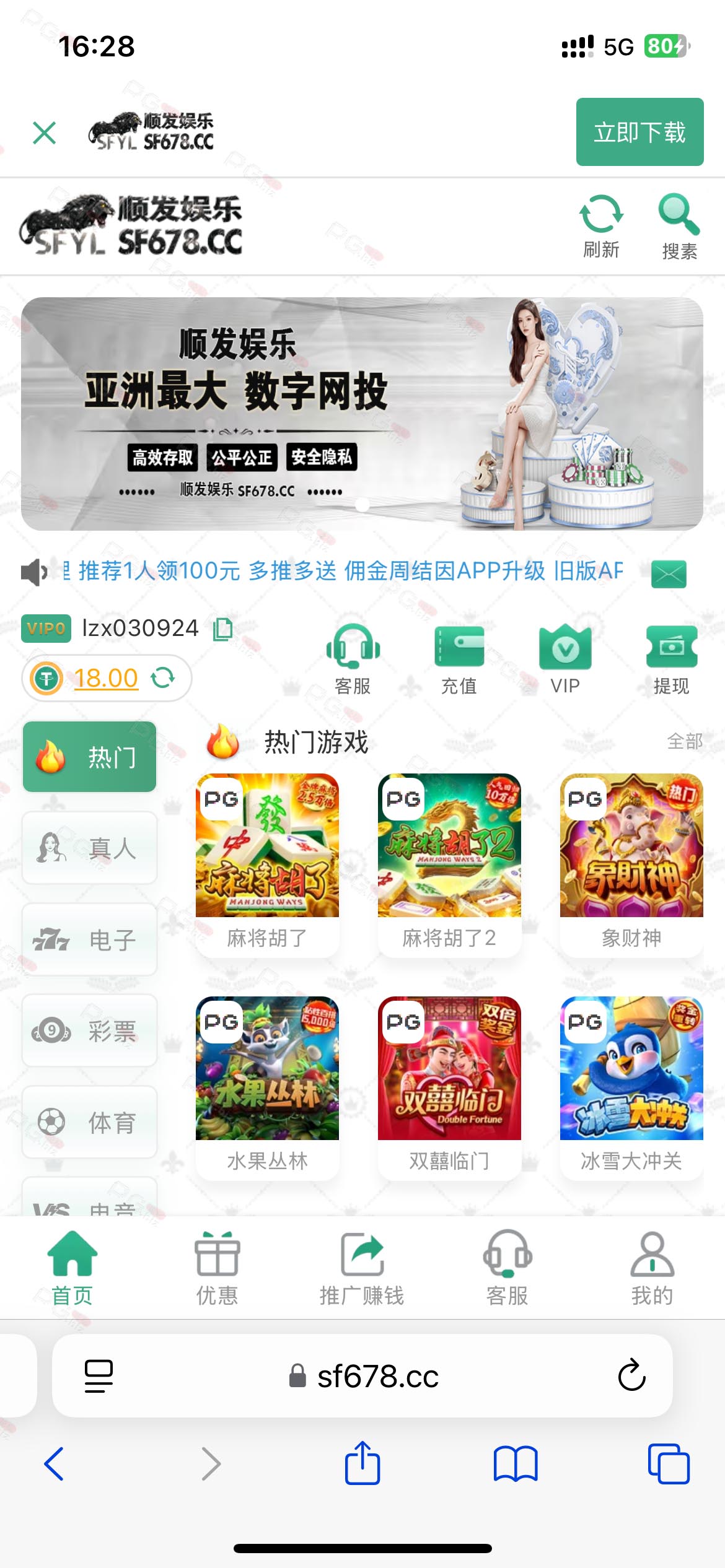Select the 电子 category

(x=90, y=939)
